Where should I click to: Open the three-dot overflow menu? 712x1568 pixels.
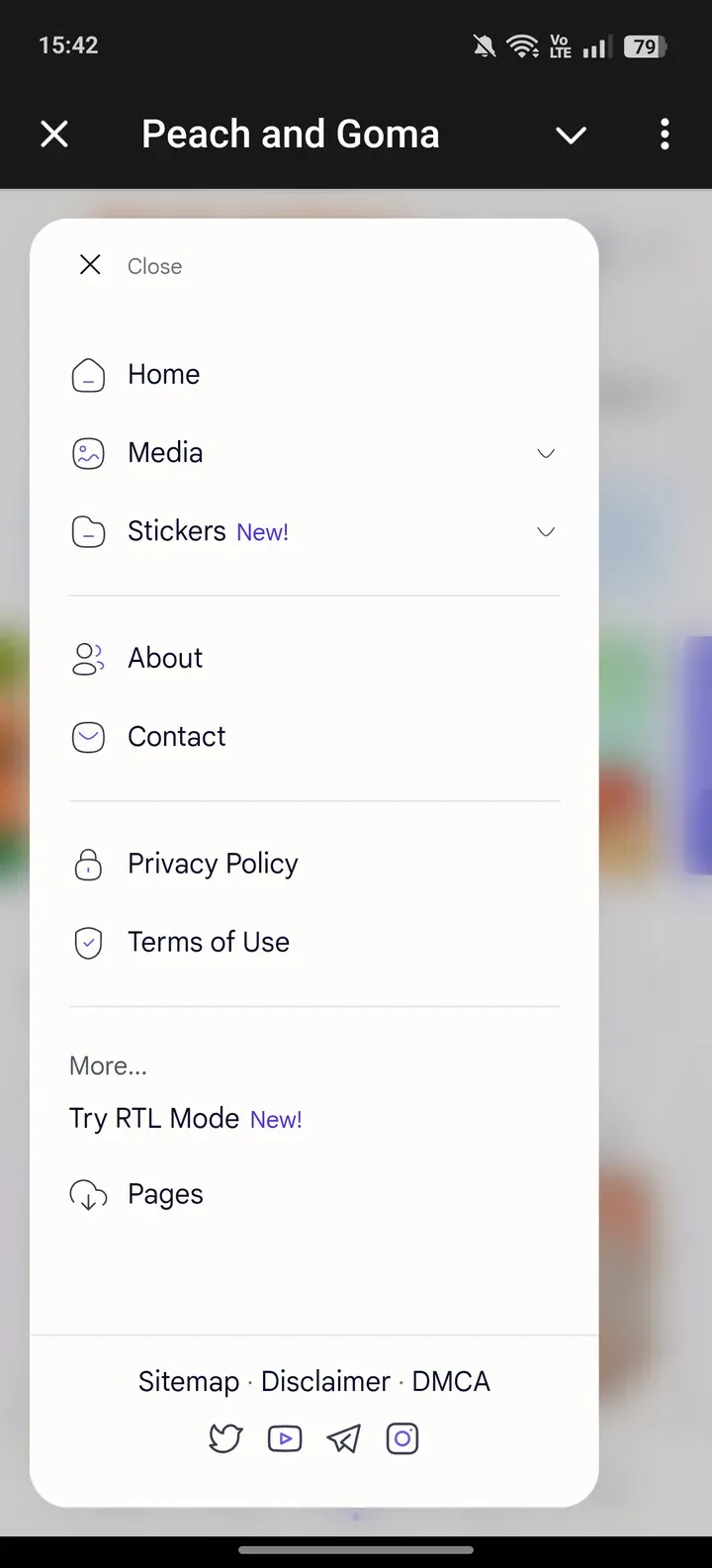(665, 134)
